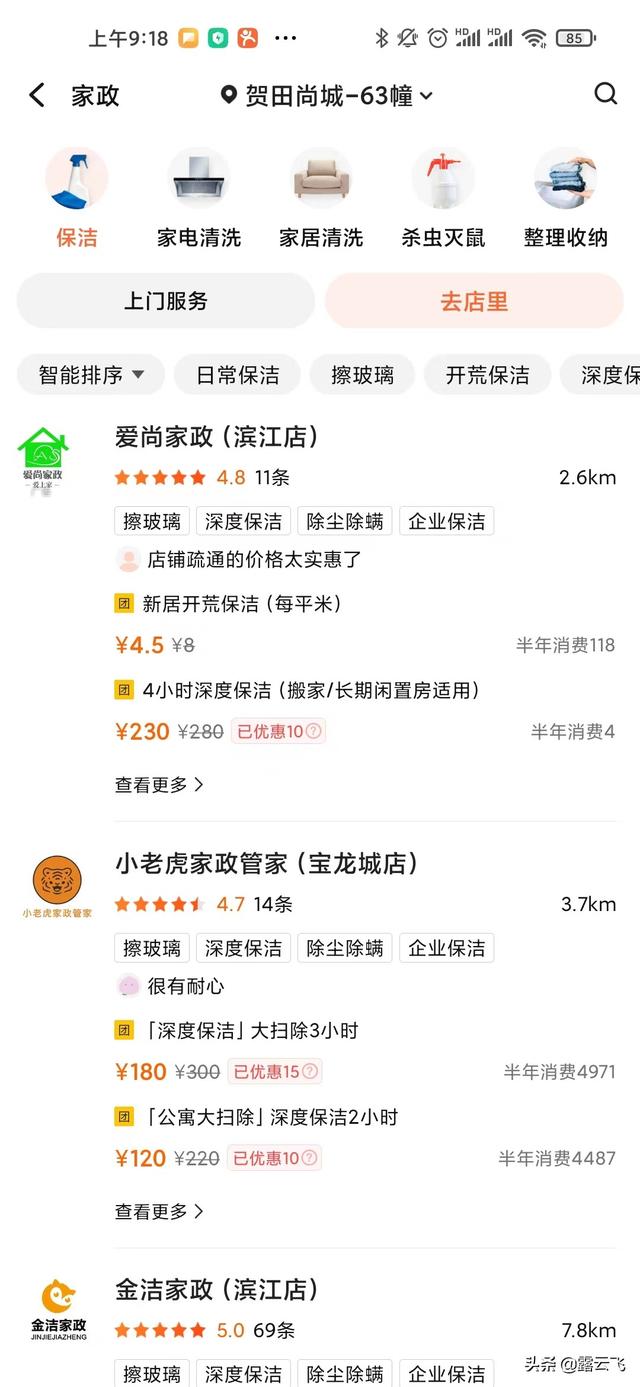Screen dimensions: 640x1387
Task: Expand the 智能排序 sort dropdown
Action: pos(91,375)
